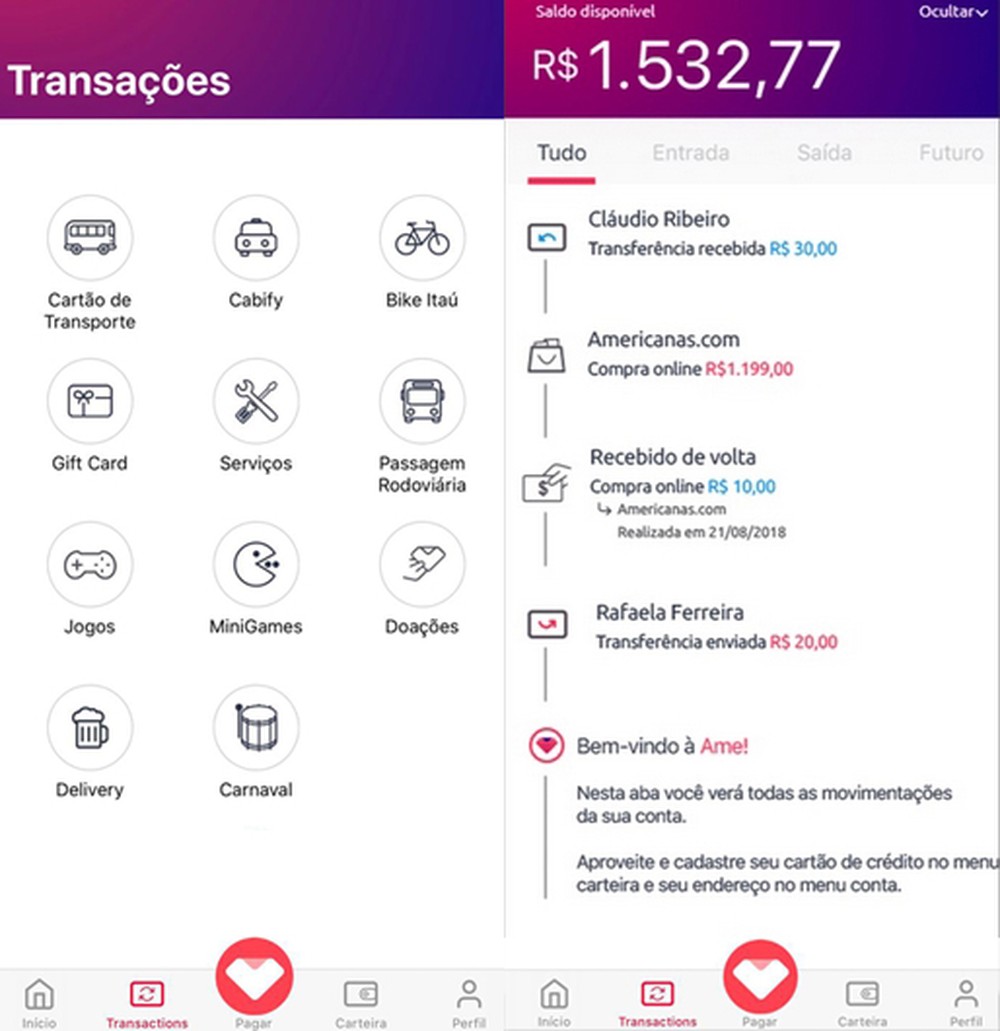Switch to the Entrada tab
This screenshot has width=1000, height=1031.
tap(692, 153)
